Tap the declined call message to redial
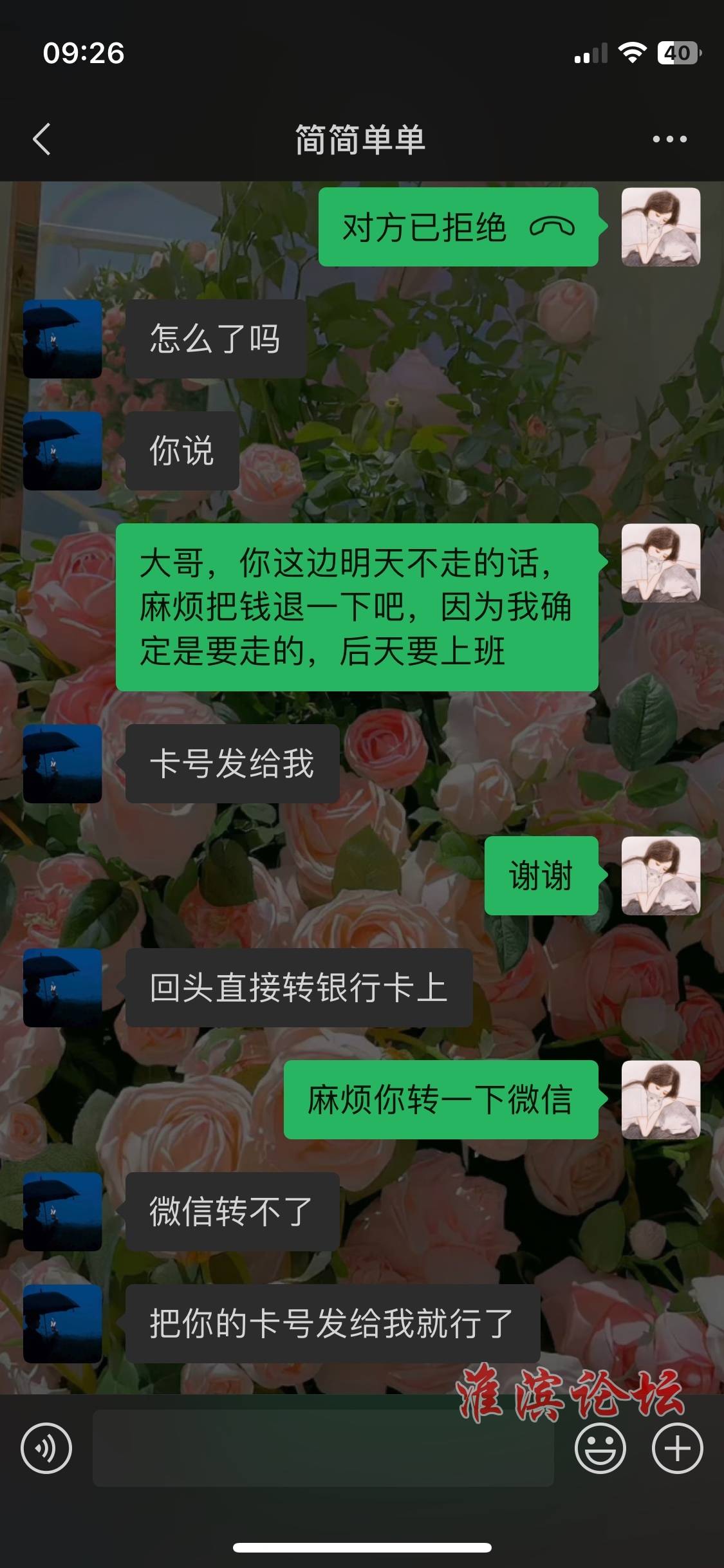 (458, 227)
